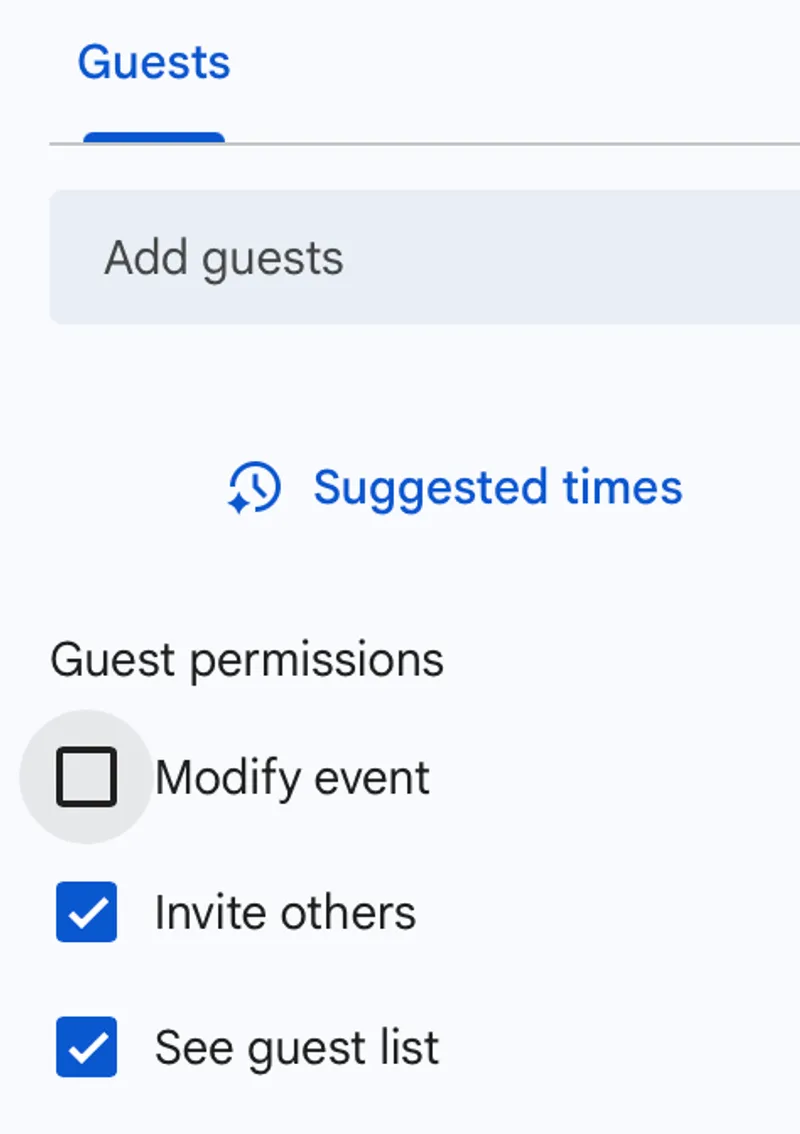Turn off the See guest list checkbox
The width and height of the screenshot is (800, 1134).
[86, 1046]
